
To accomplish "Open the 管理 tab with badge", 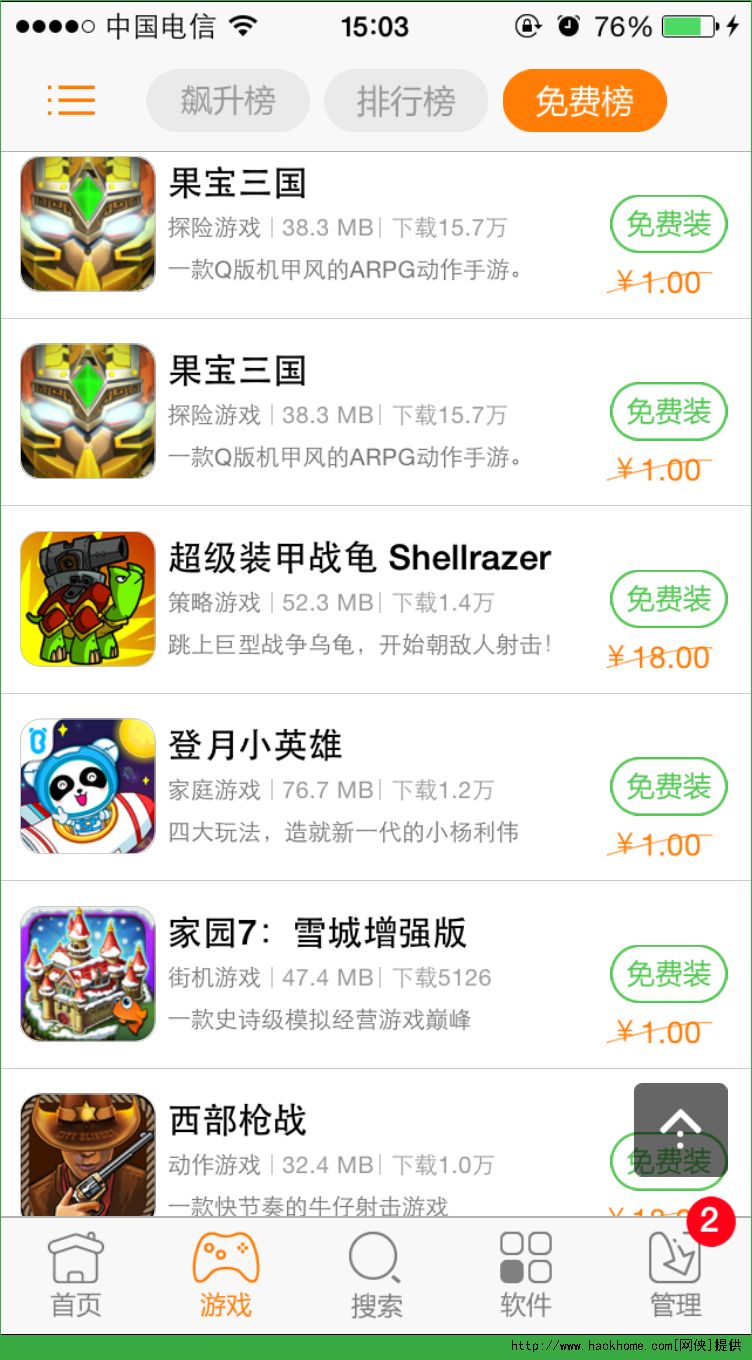I will click(676, 1274).
